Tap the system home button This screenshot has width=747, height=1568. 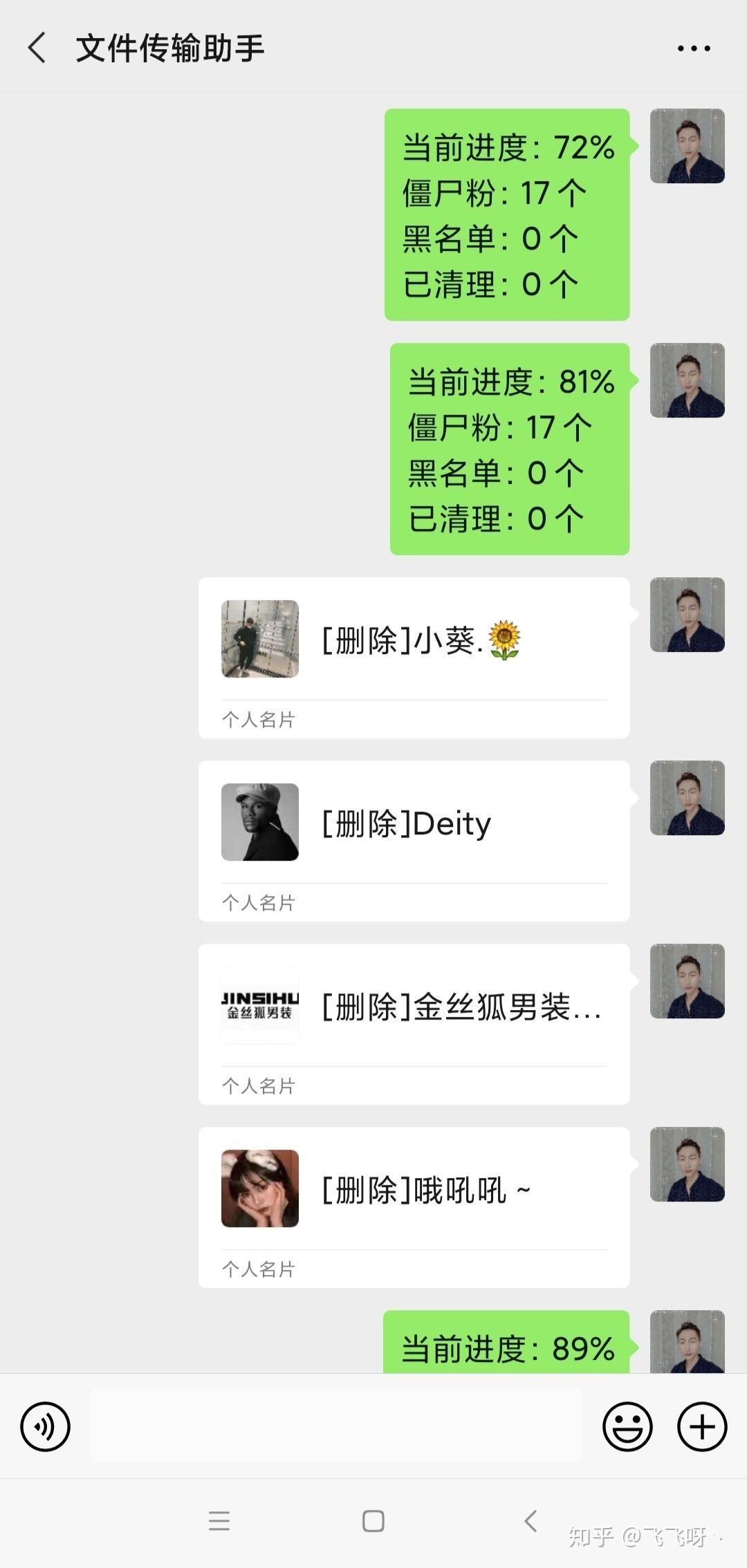tap(373, 1521)
